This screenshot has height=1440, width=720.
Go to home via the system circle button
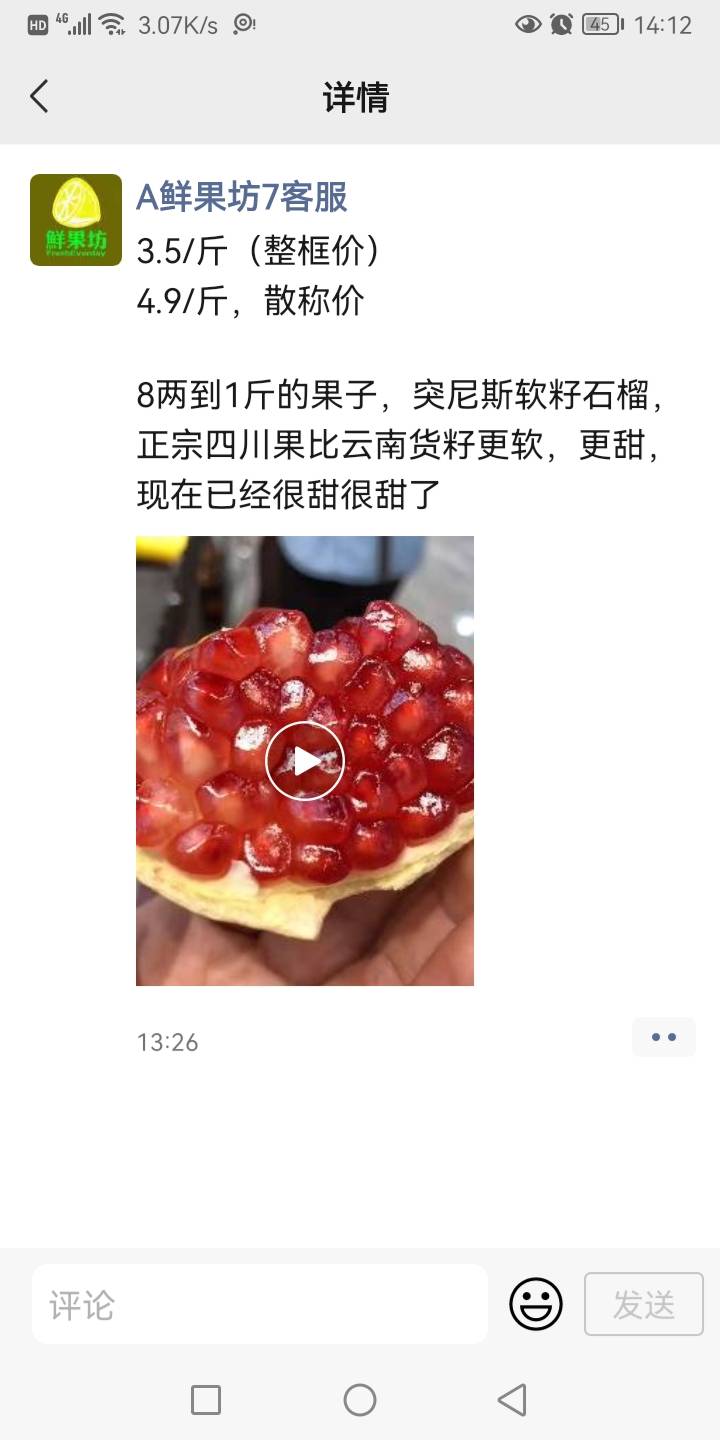(360, 1400)
